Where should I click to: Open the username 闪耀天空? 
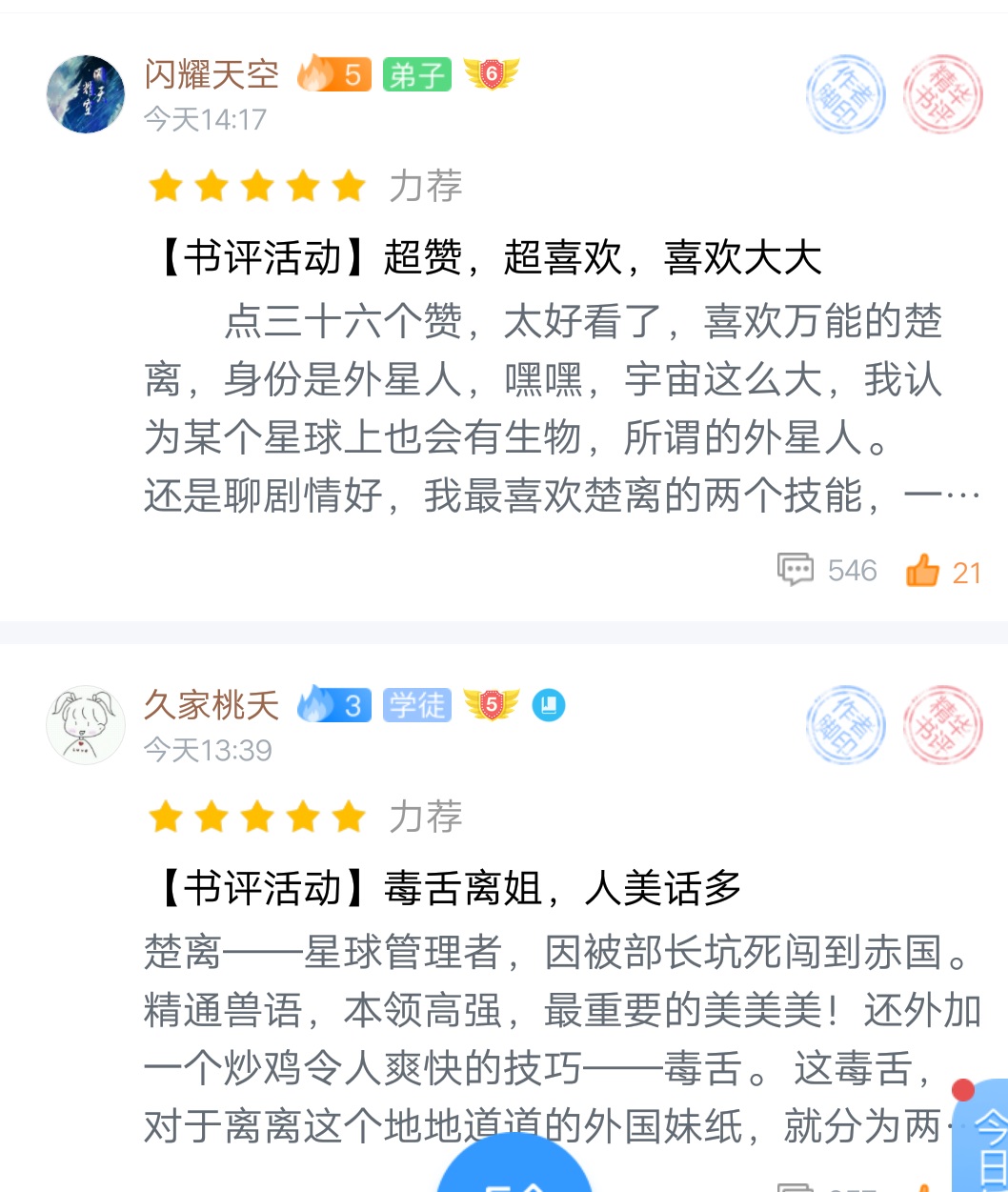211,74
